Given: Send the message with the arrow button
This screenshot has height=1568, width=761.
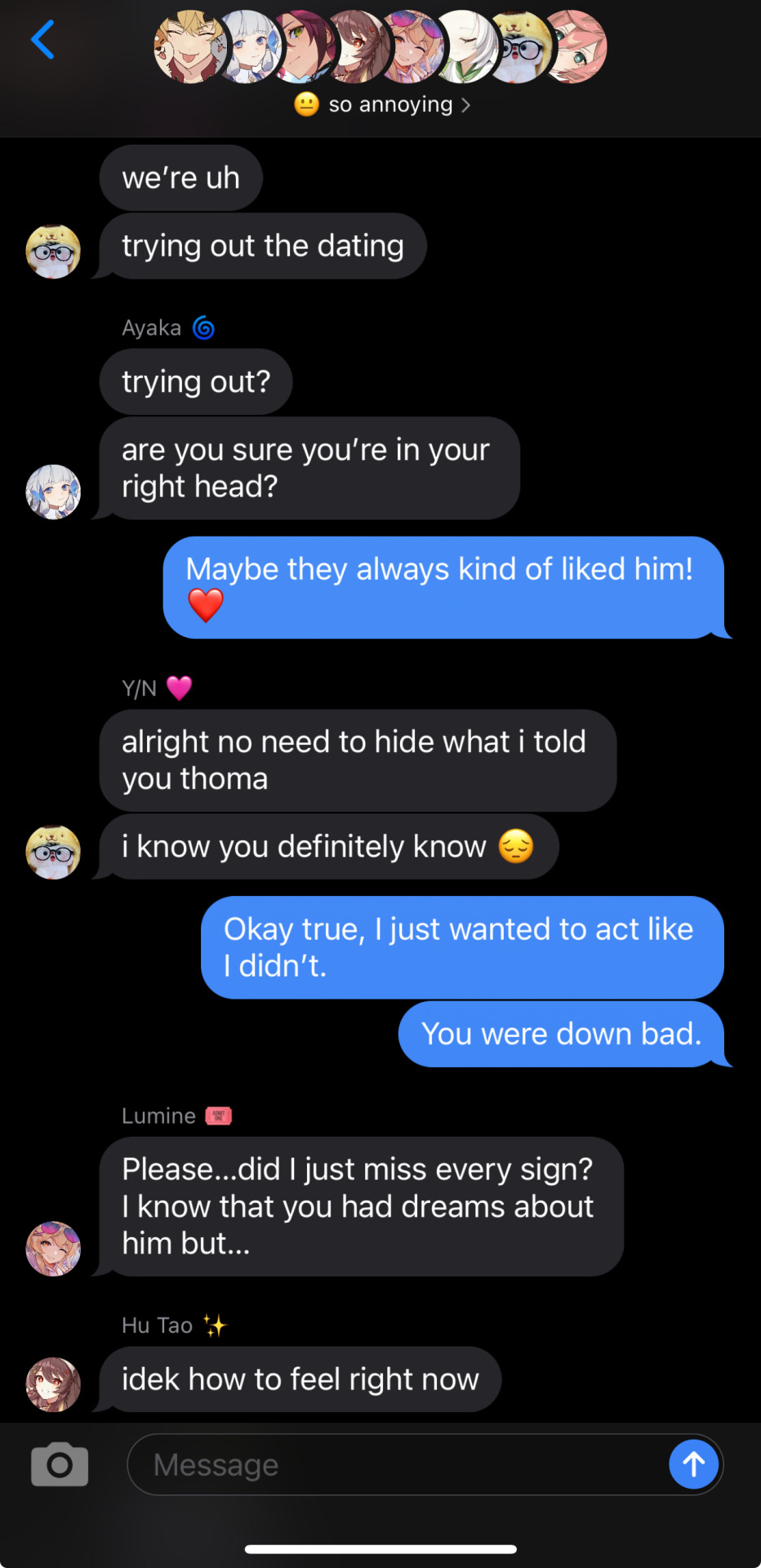Looking at the screenshot, I should (693, 1464).
